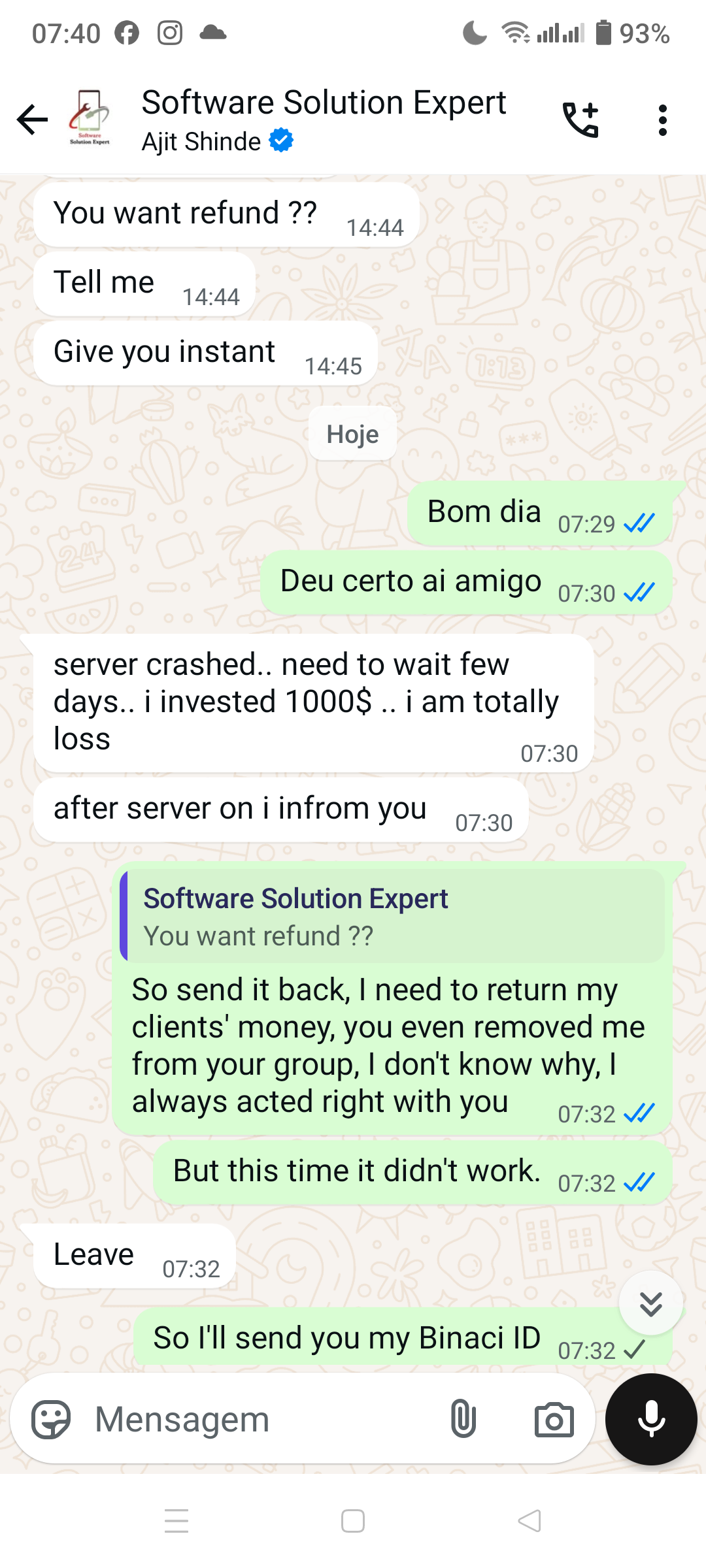Attach a file with the paperclip
706x1568 pixels.
click(463, 1419)
